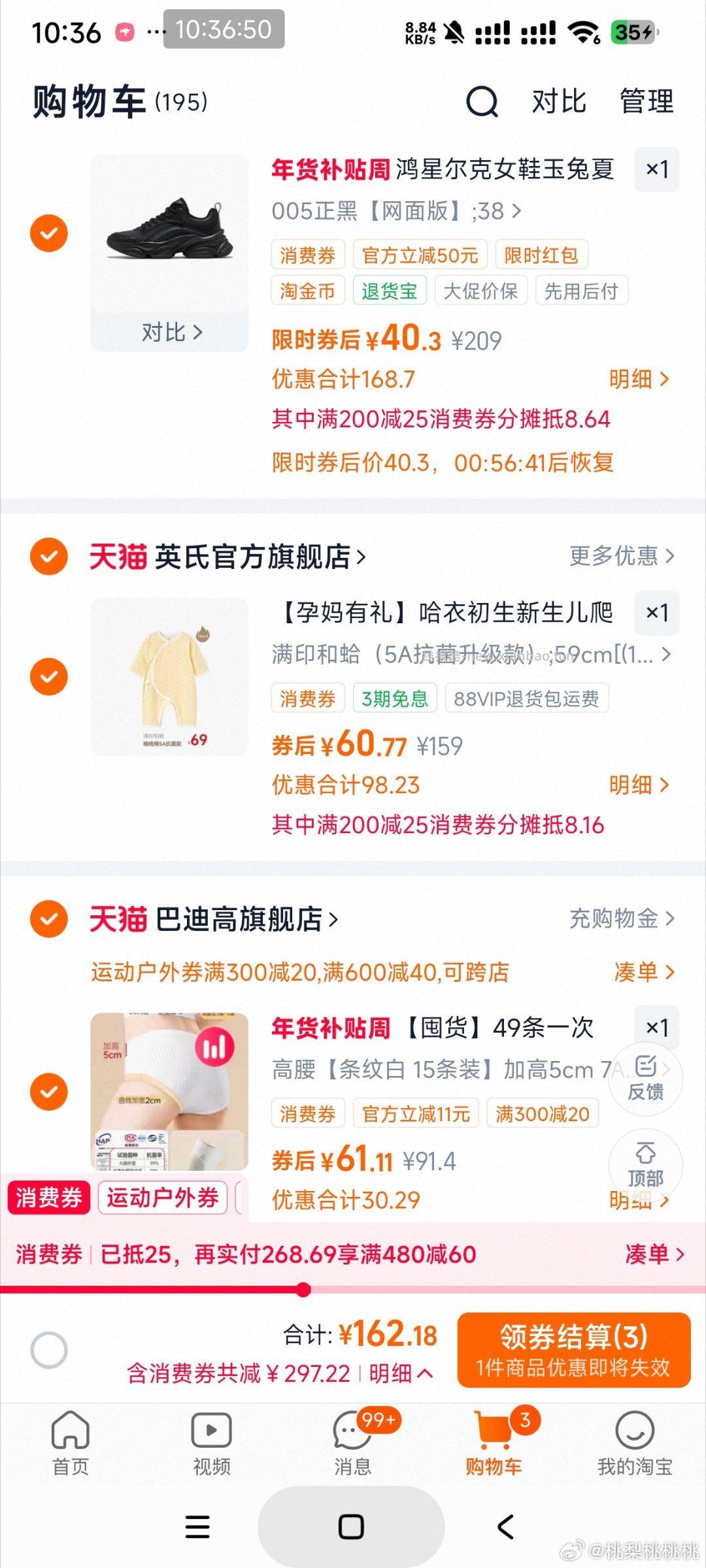The width and height of the screenshot is (706, 1568).
Task: Switch to the 运动户外券 tab
Action: (x=163, y=1198)
